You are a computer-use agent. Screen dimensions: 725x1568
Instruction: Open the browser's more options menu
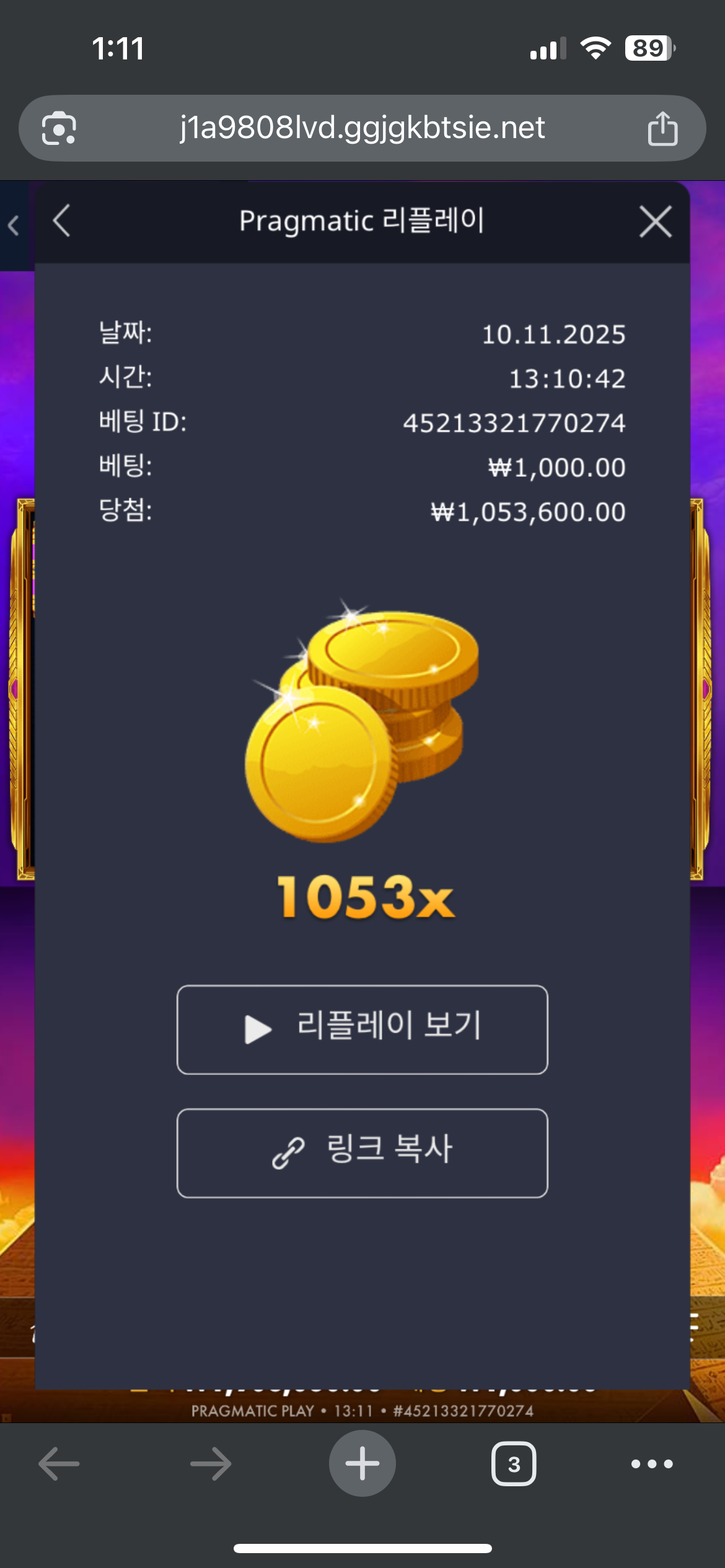[x=652, y=1463]
